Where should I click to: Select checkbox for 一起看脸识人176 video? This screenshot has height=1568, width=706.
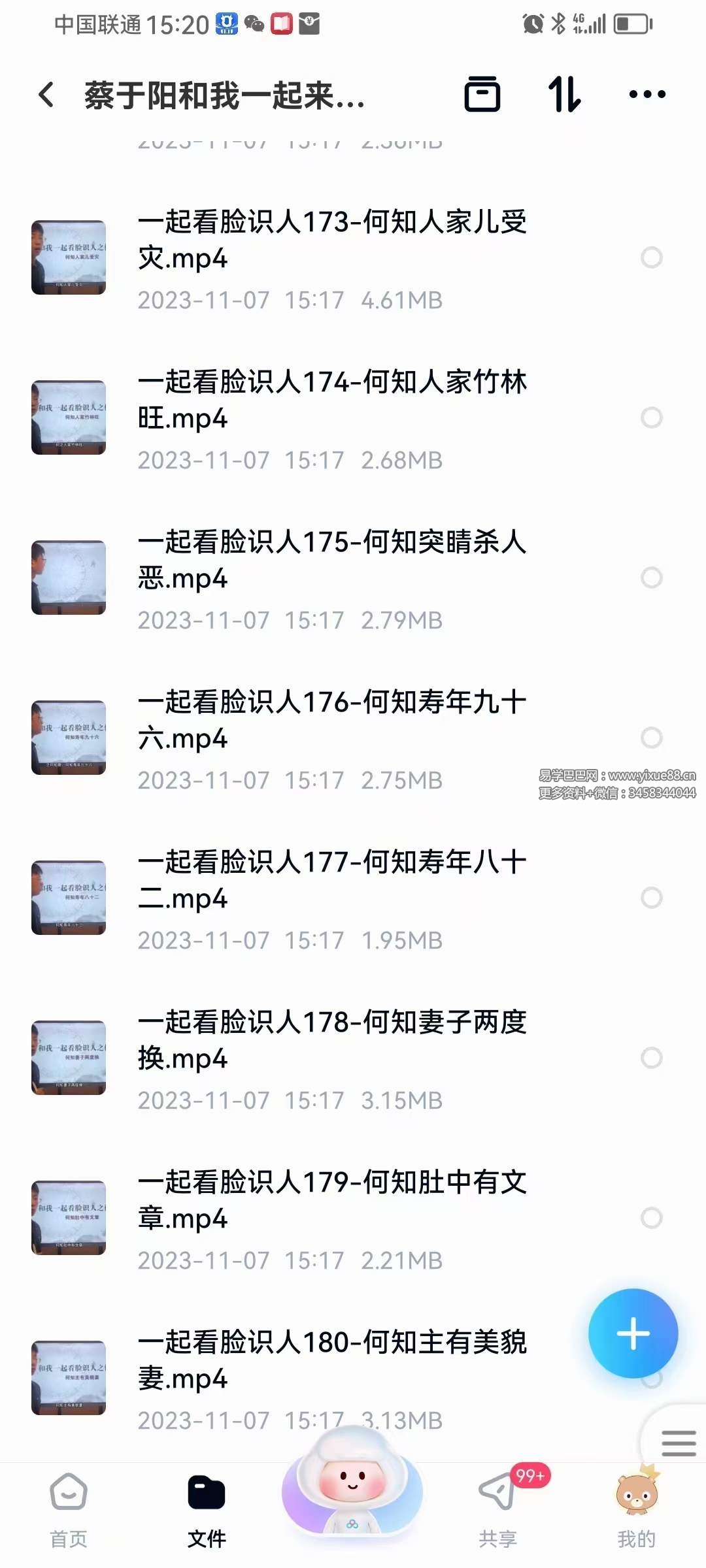tap(650, 737)
